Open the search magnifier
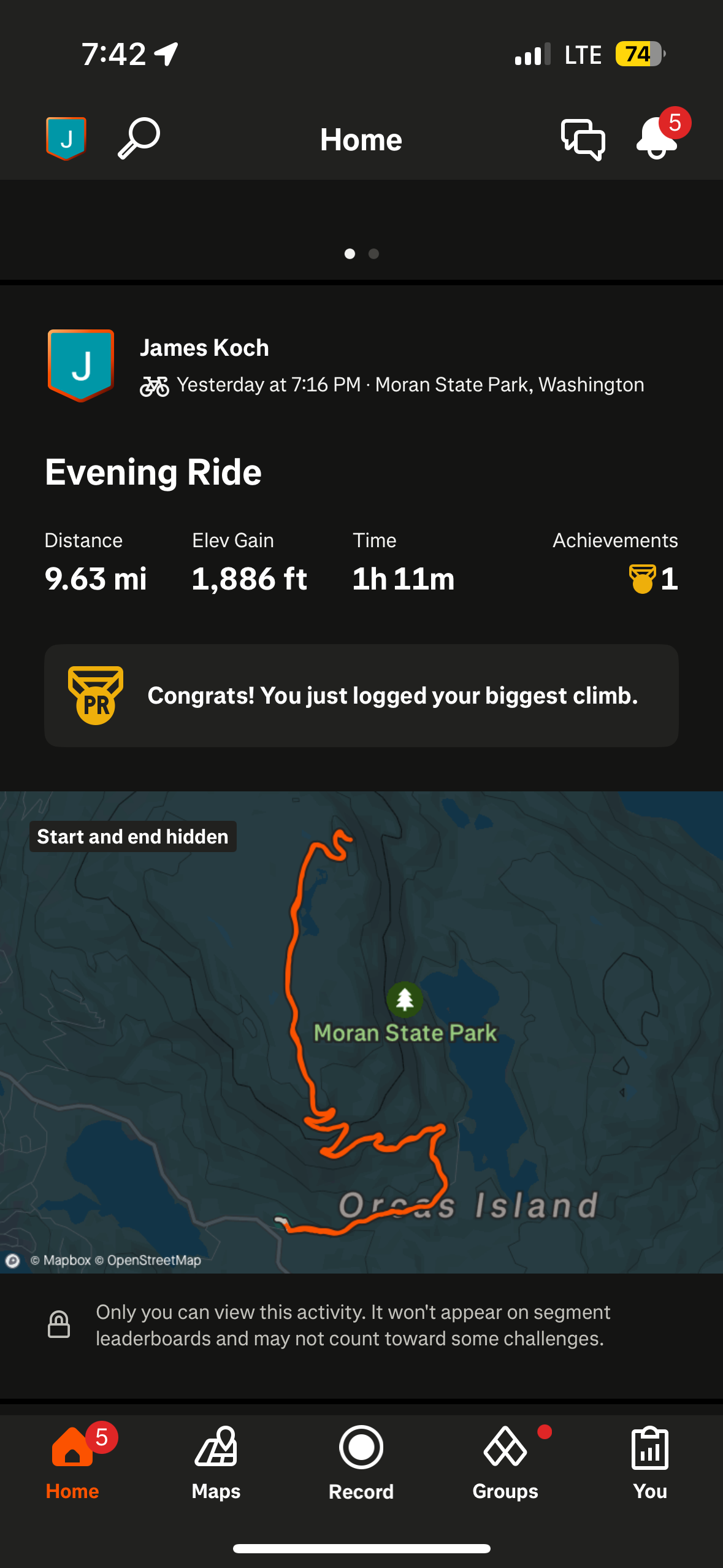 (x=139, y=139)
